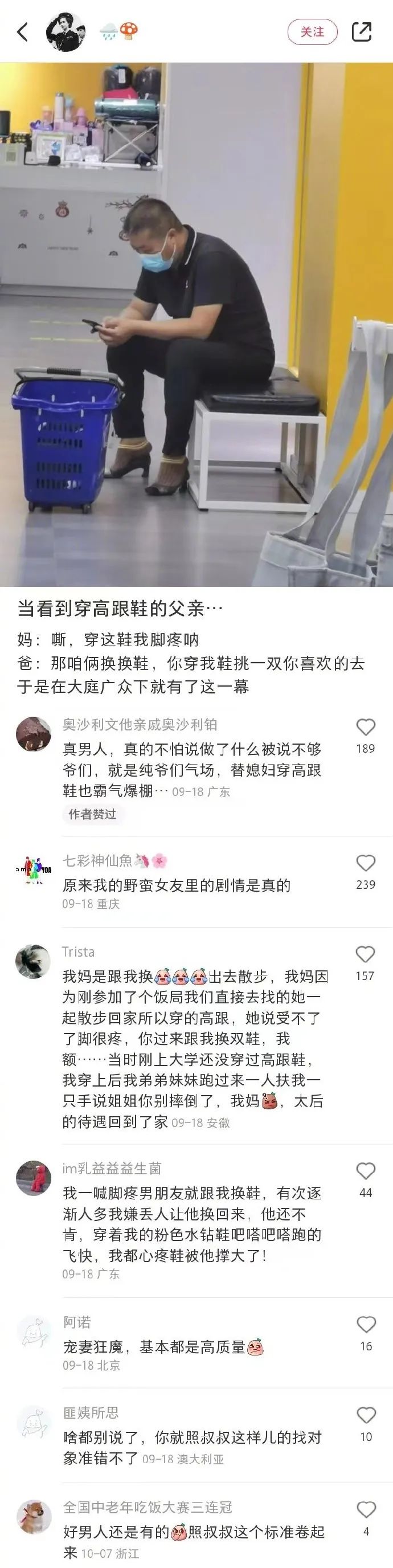Open 匪姨所思's profile avatar
Viewport: 393px width, 1568px height.
click(34, 1423)
